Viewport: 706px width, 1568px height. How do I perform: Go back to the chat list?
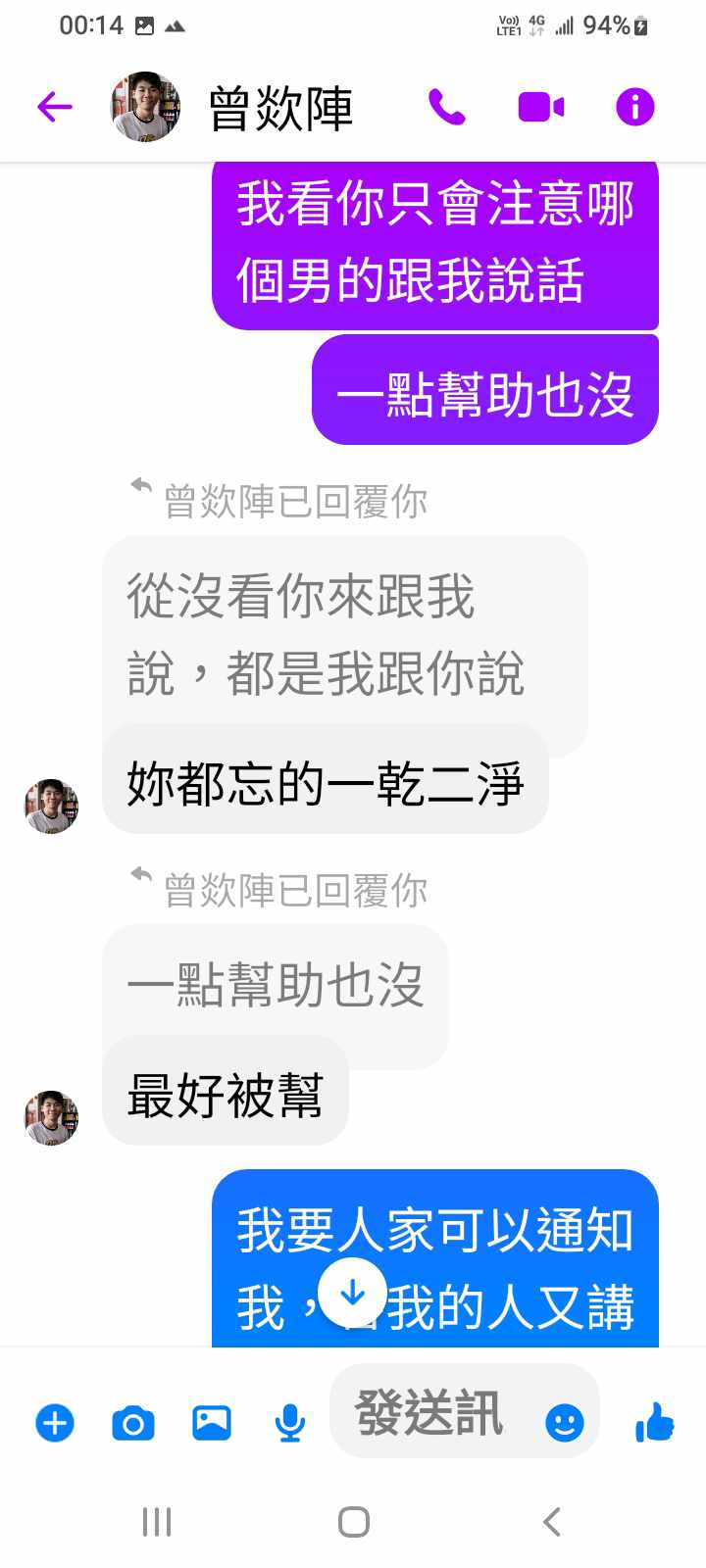pos(55,107)
